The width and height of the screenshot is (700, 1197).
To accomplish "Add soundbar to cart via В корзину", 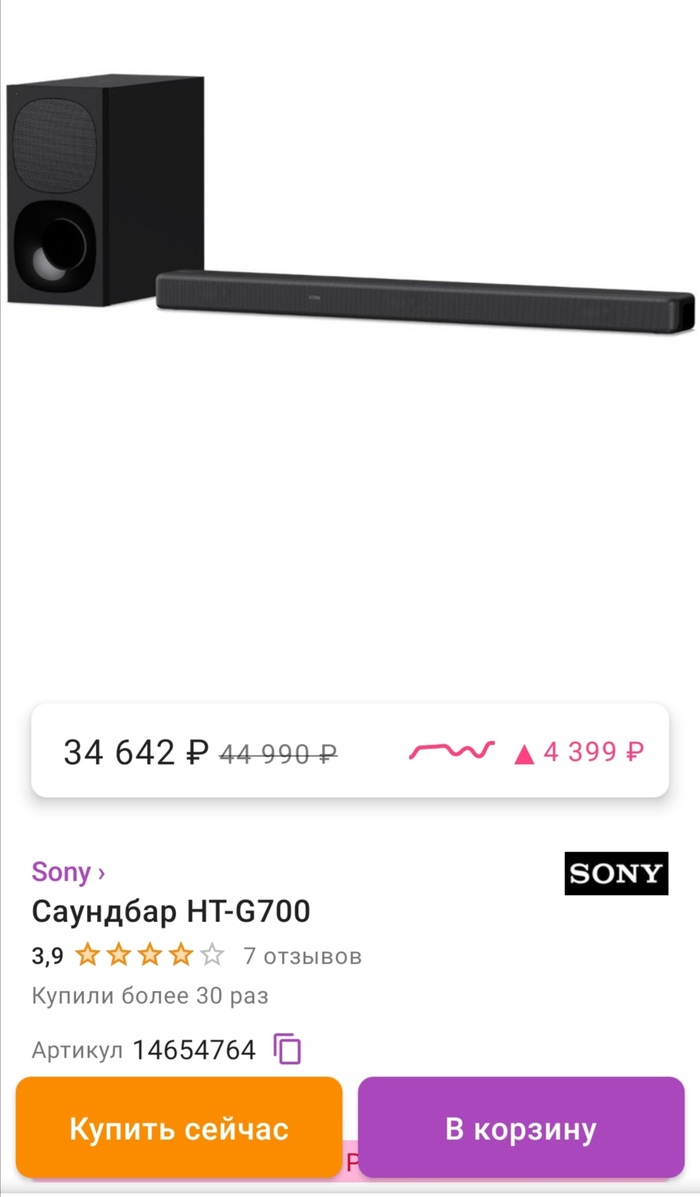I will (x=521, y=1129).
